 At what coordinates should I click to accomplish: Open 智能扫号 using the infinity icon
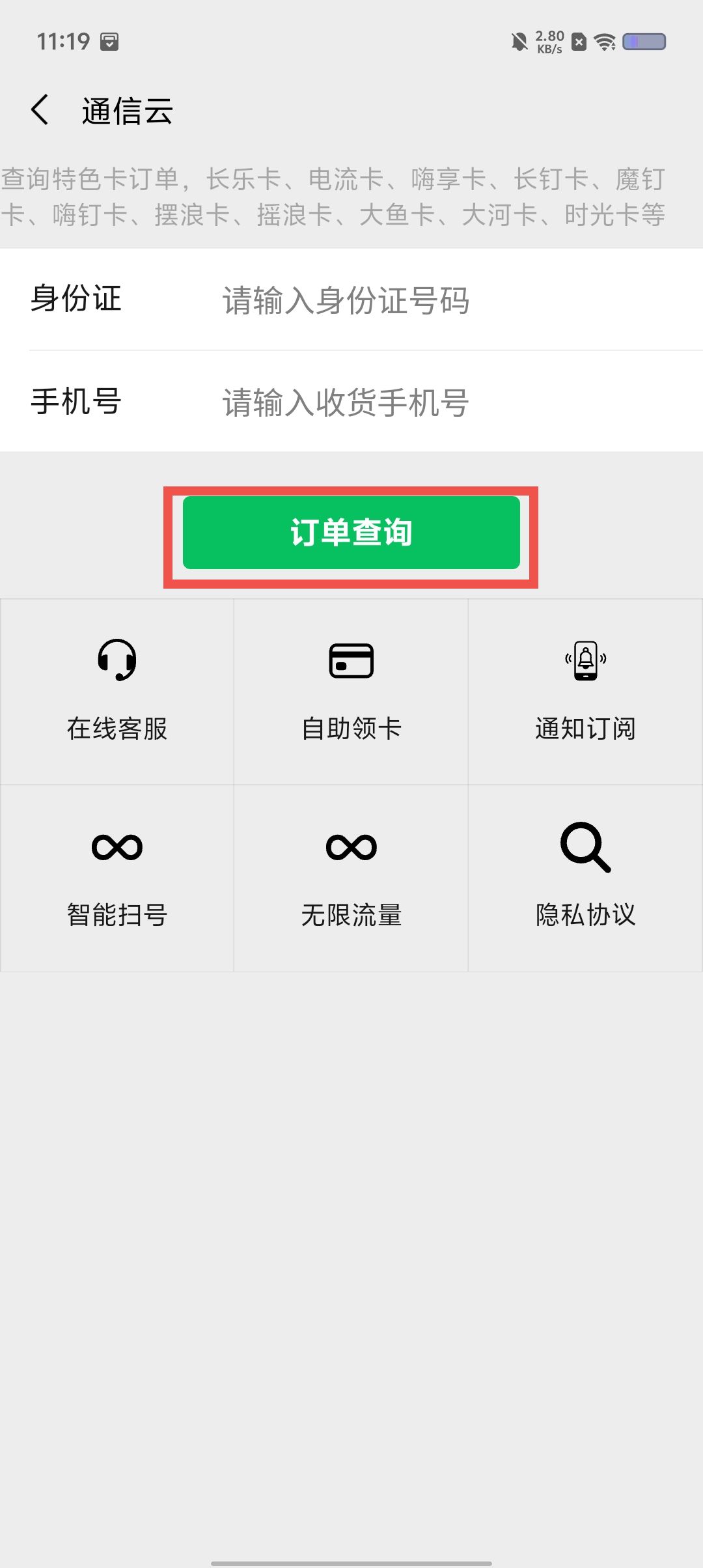pos(117,847)
